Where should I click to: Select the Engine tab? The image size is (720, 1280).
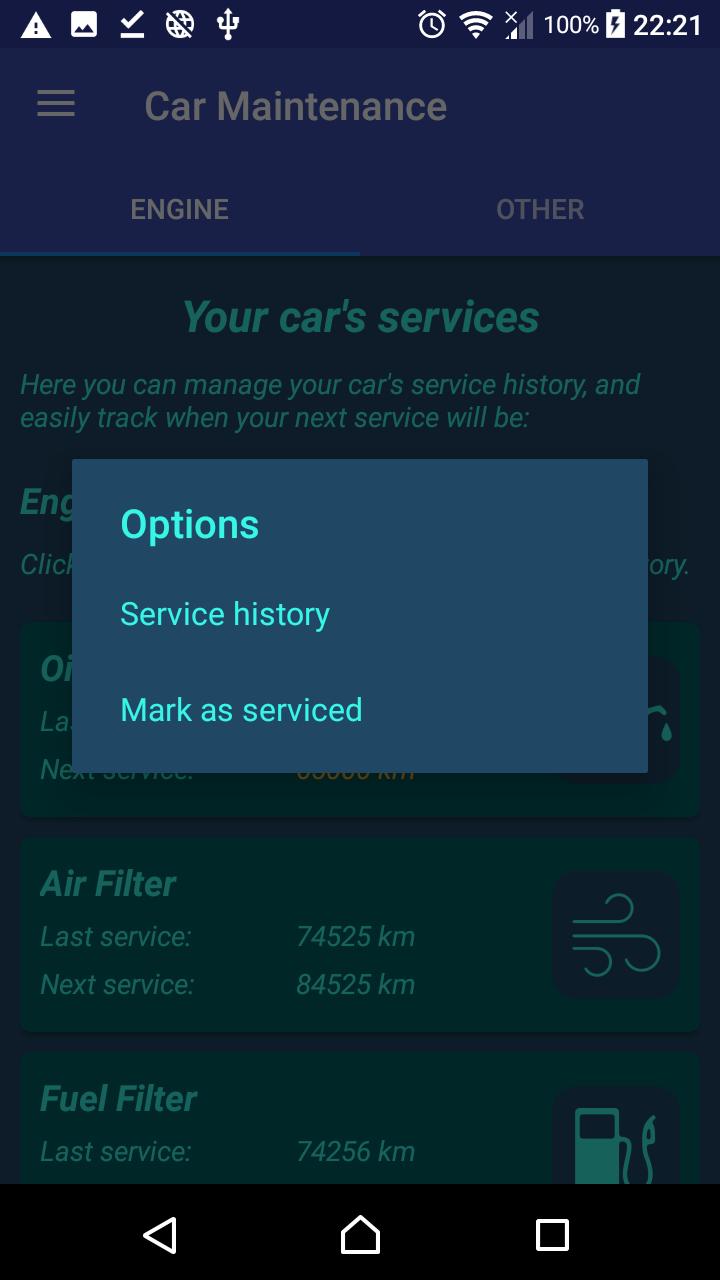pyautogui.click(x=180, y=209)
